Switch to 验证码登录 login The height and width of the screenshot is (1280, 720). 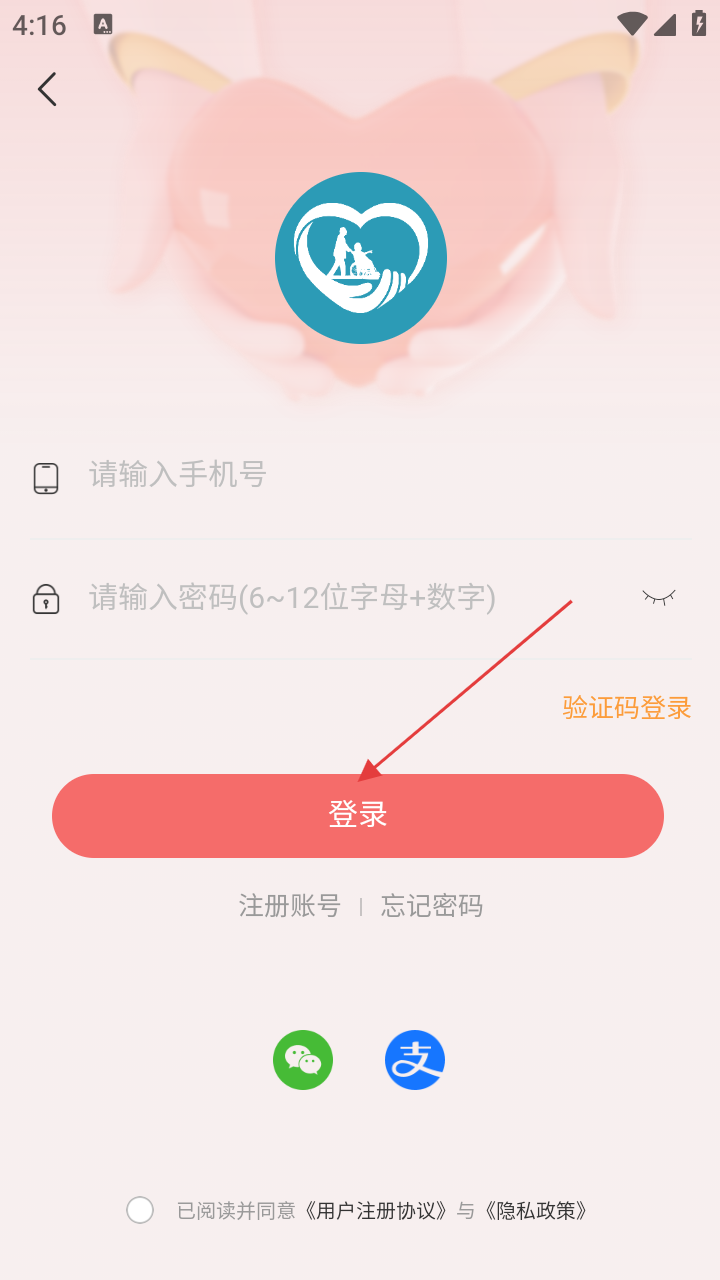(627, 708)
